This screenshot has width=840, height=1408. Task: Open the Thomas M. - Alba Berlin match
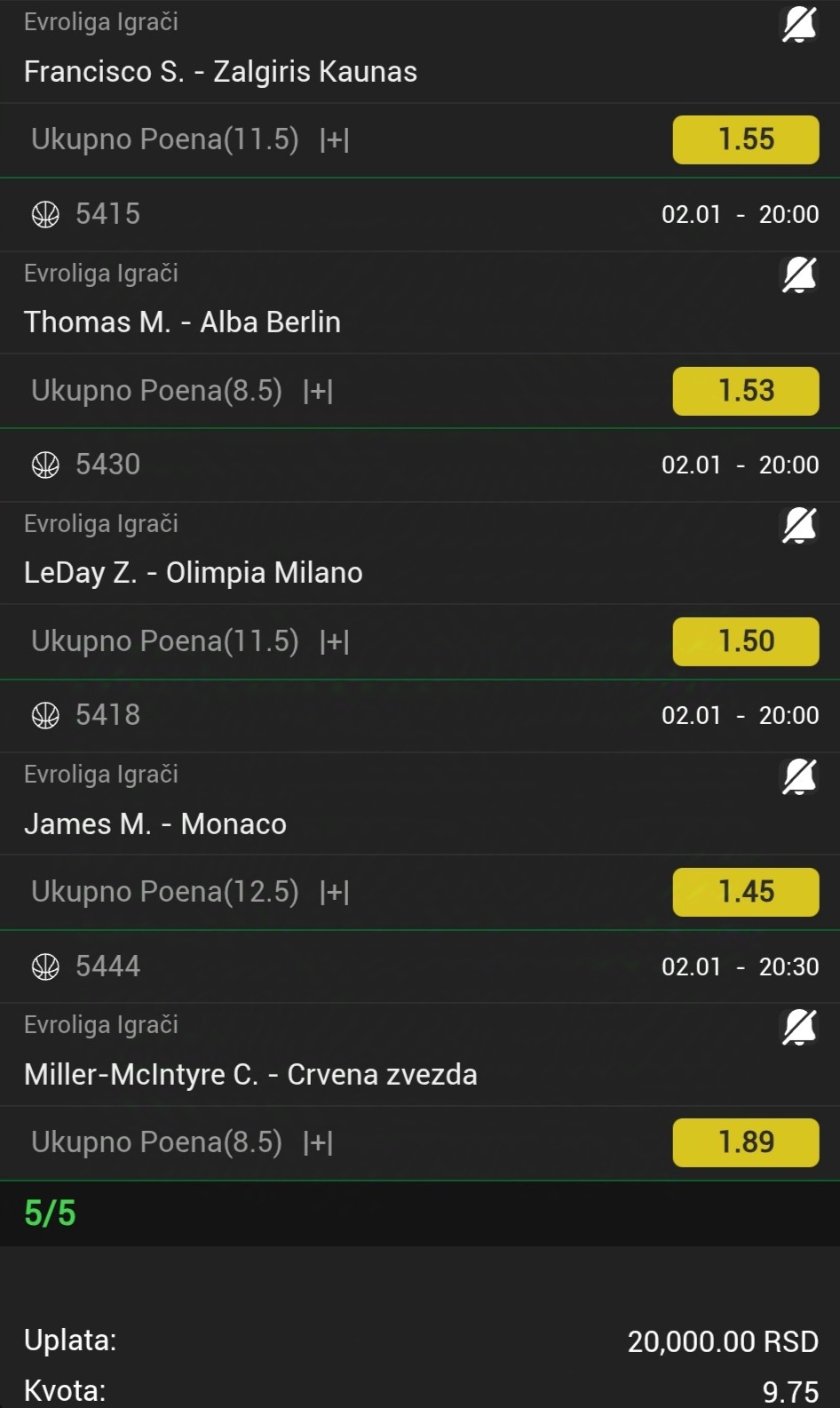tap(182, 322)
